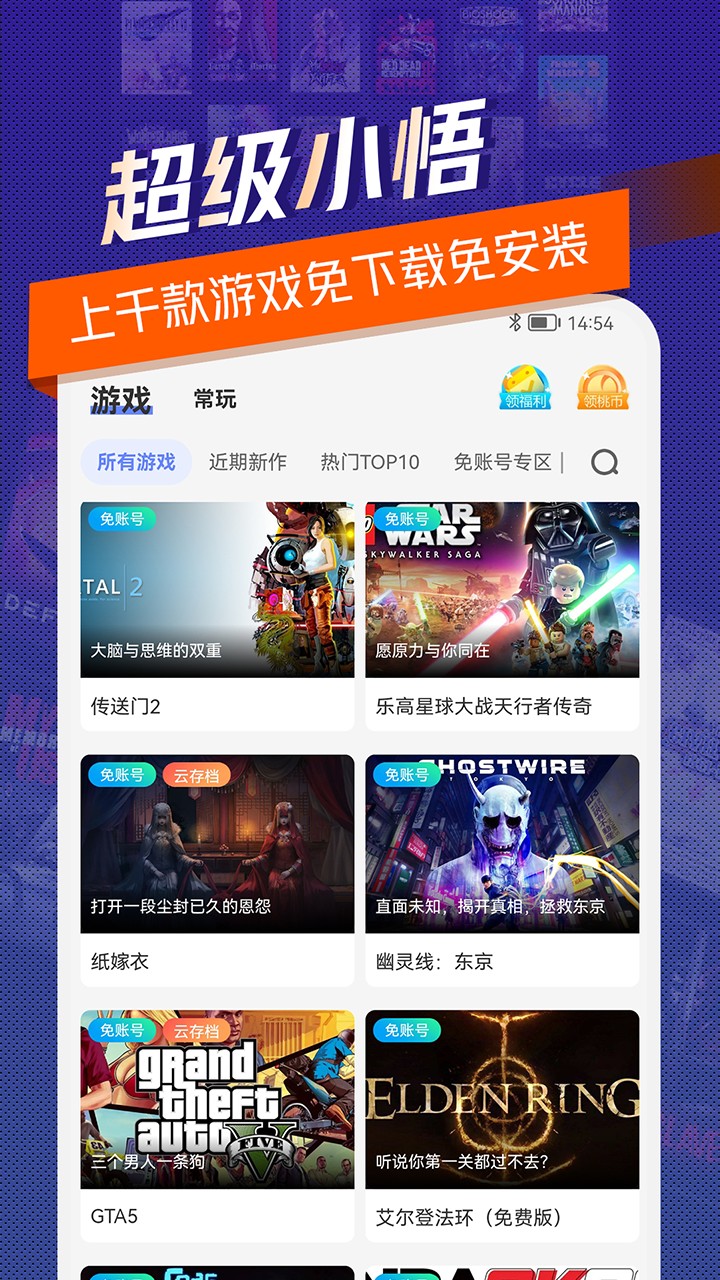Viewport: 720px width, 1280px height.
Task: Open the 领福利 cheese reward icon
Action: point(521,392)
